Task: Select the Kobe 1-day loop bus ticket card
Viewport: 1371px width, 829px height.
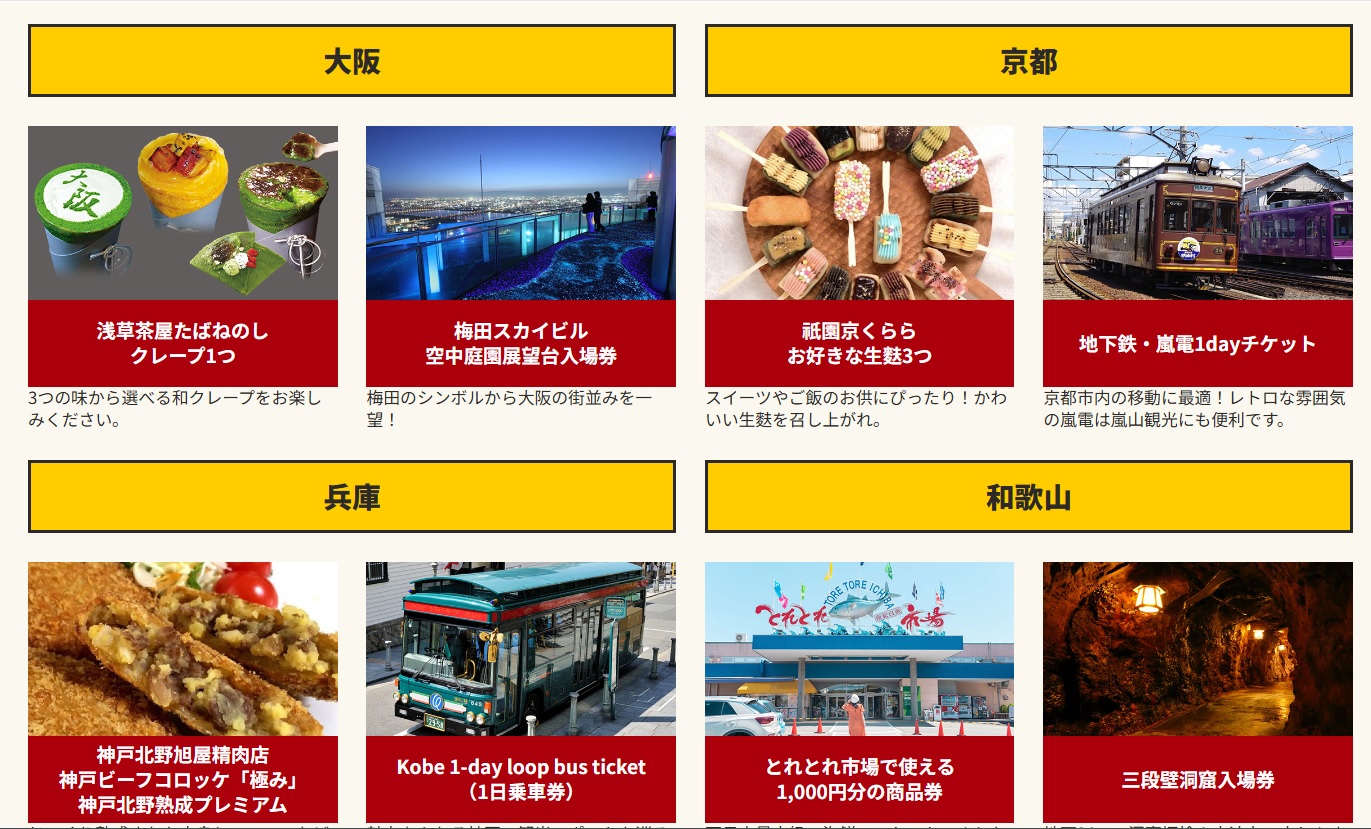Action: tap(520, 779)
